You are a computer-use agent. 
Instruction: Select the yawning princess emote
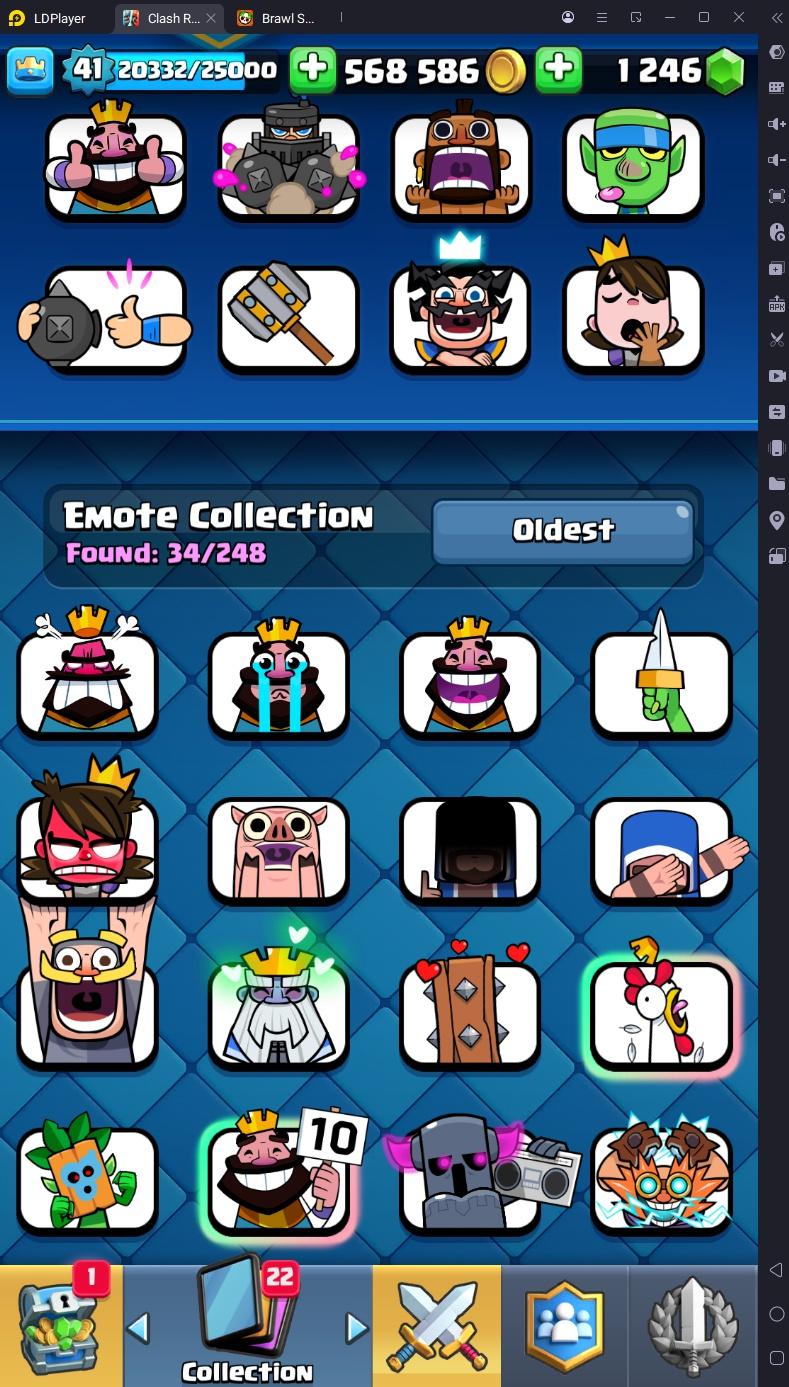pyautogui.click(x=632, y=317)
